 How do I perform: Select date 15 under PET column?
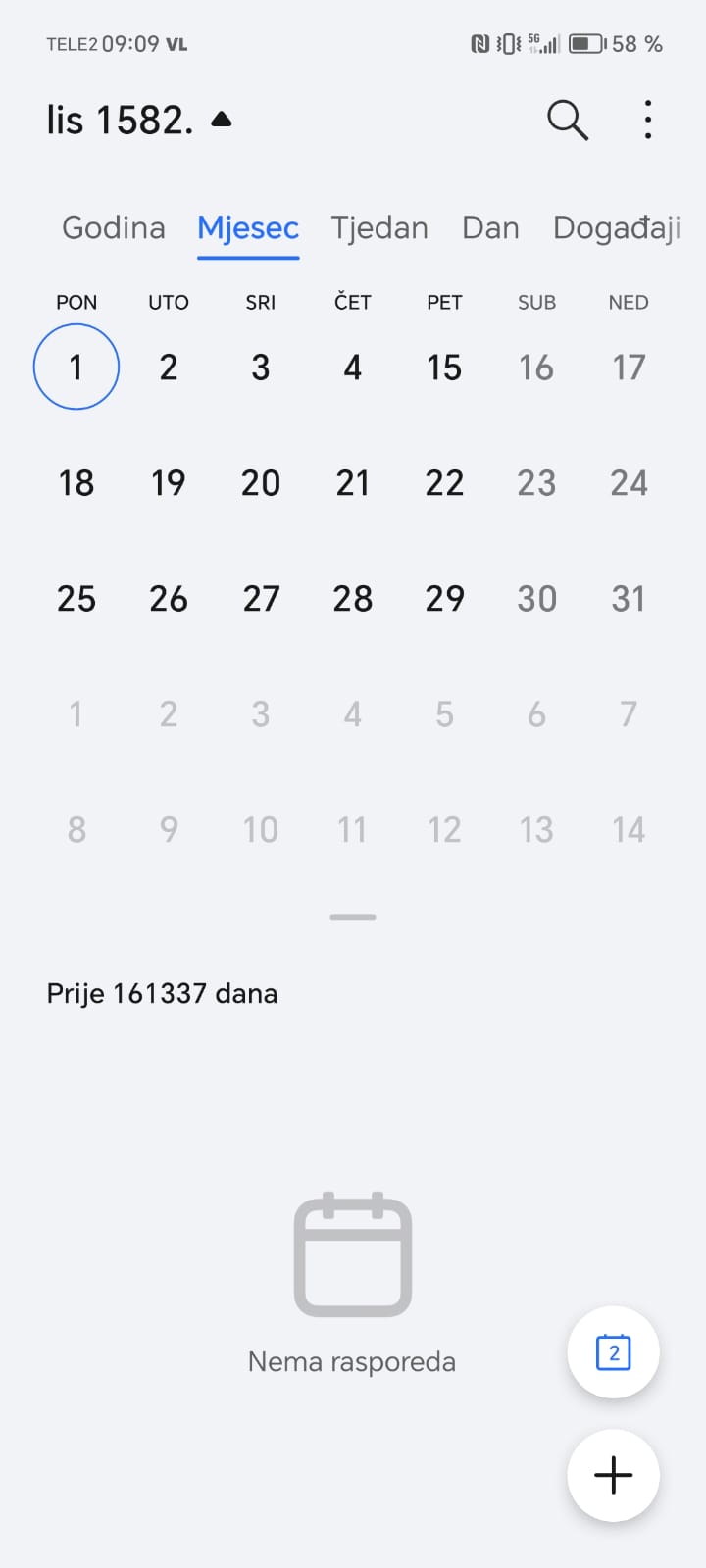[x=444, y=367]
